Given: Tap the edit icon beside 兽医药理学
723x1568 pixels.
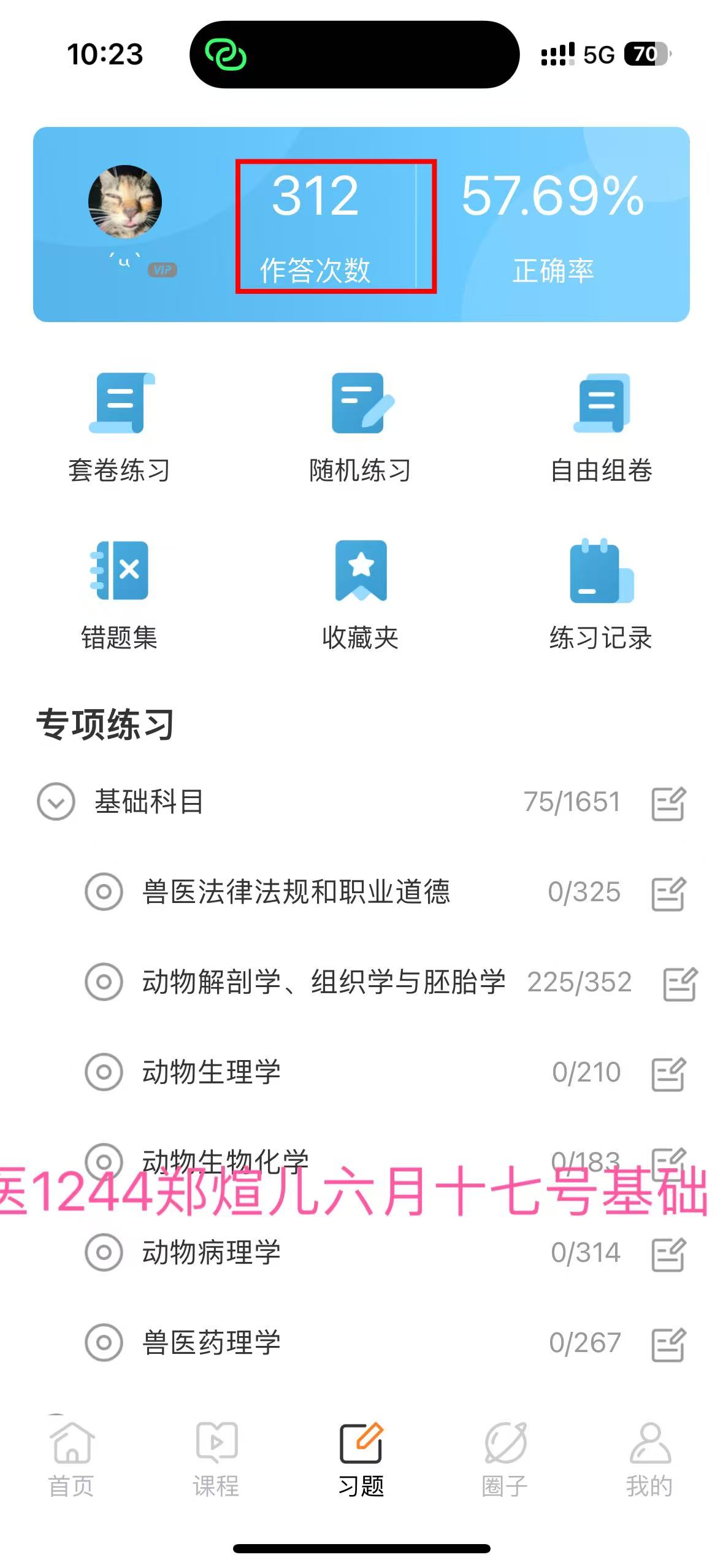Looking at the screenshot, I should (668, 1343).
